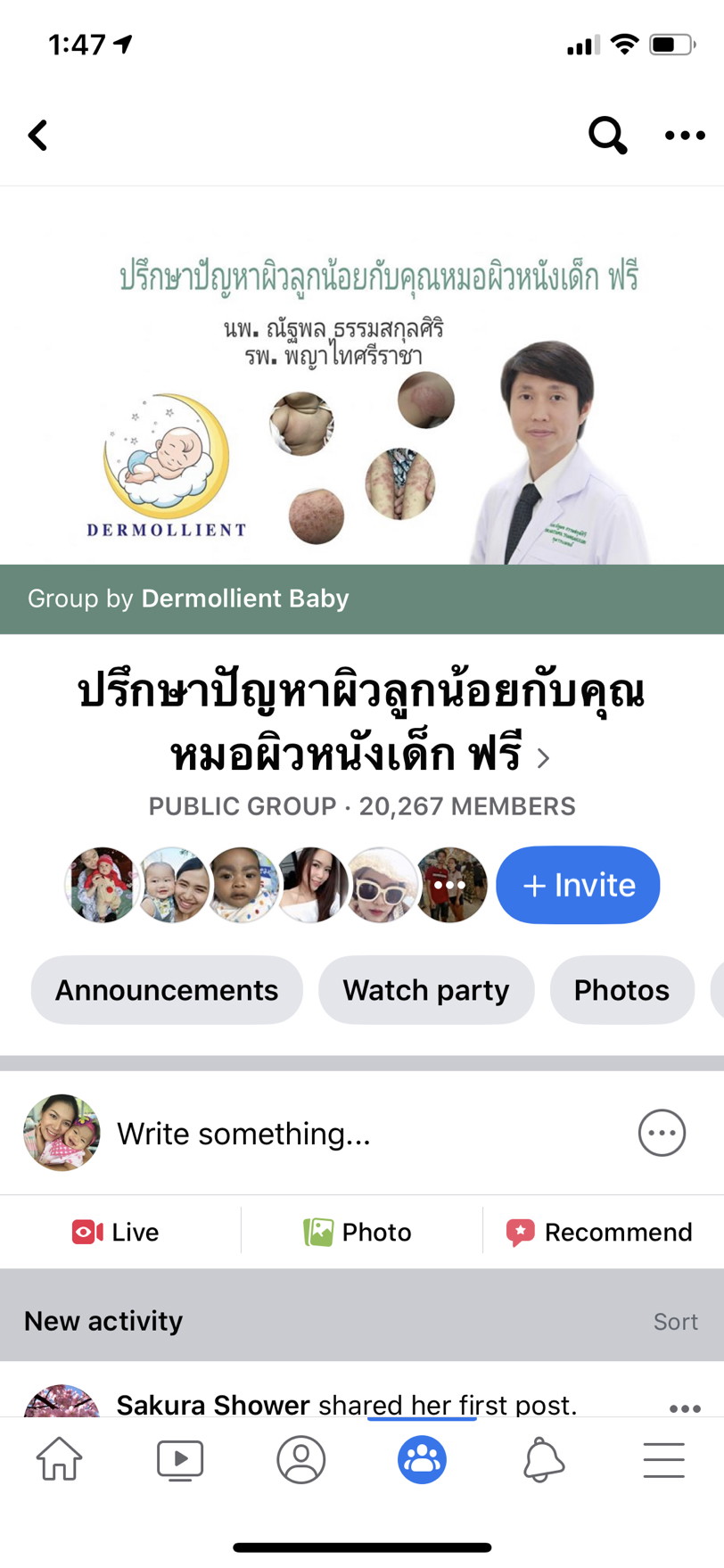Open more post options circle icon
724x1568 pixels.
(662, 1134)
